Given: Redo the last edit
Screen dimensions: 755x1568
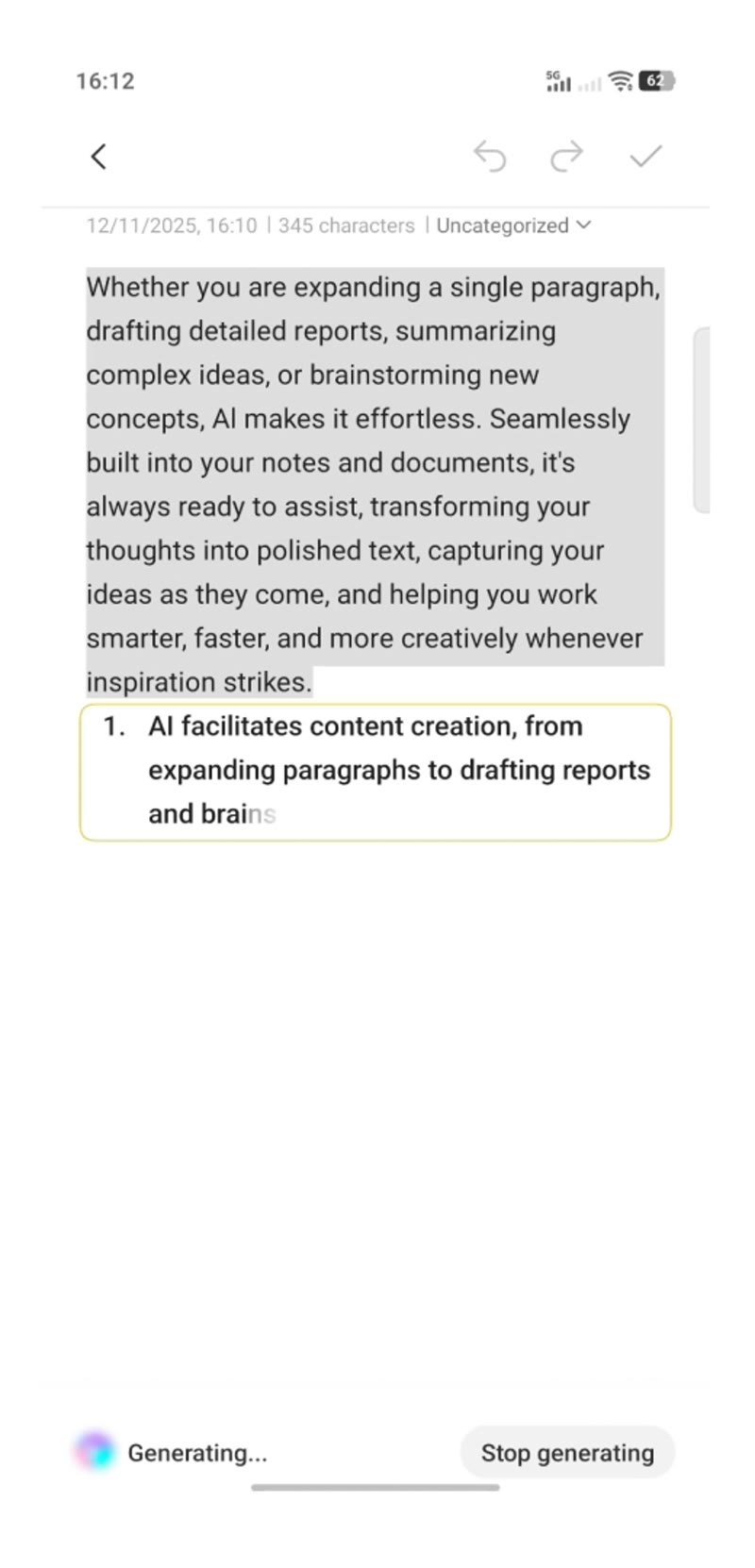Looking at the screenshot, I should 566,157.
